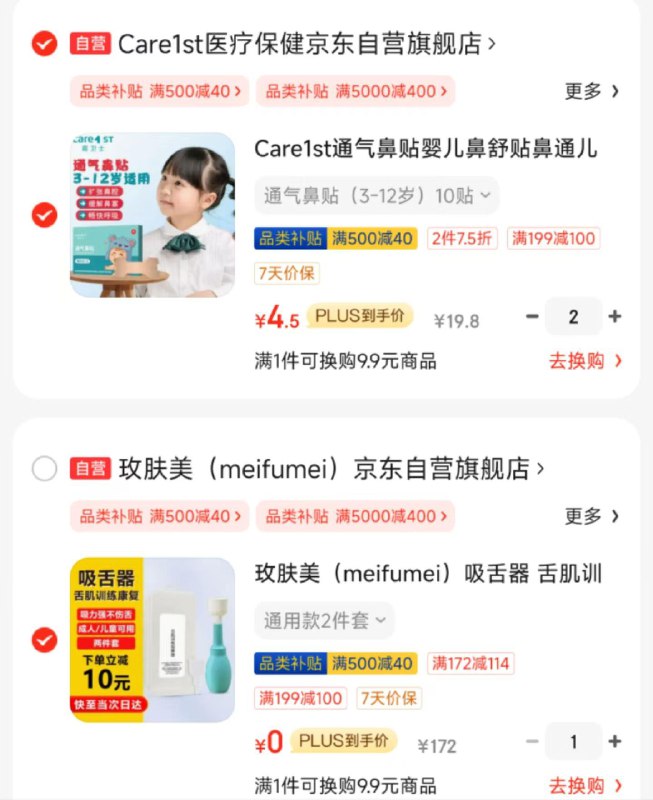Expand 更多 coupons for the Care1st store
This screenshot has height=800, width=653.
[592, 91]
